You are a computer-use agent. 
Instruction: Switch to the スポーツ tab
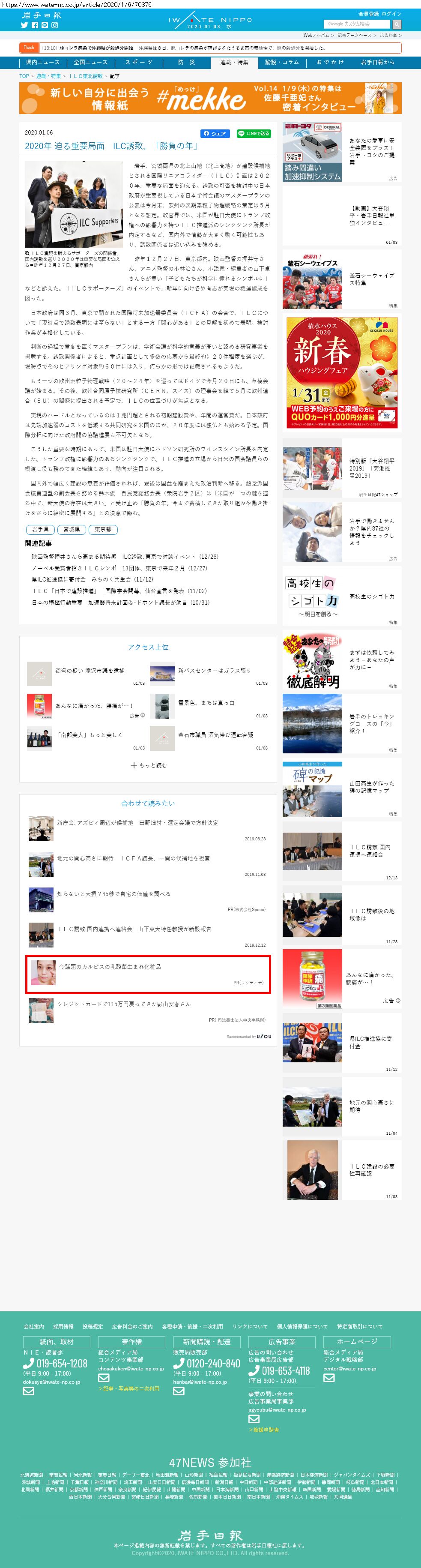click(139, 62)
